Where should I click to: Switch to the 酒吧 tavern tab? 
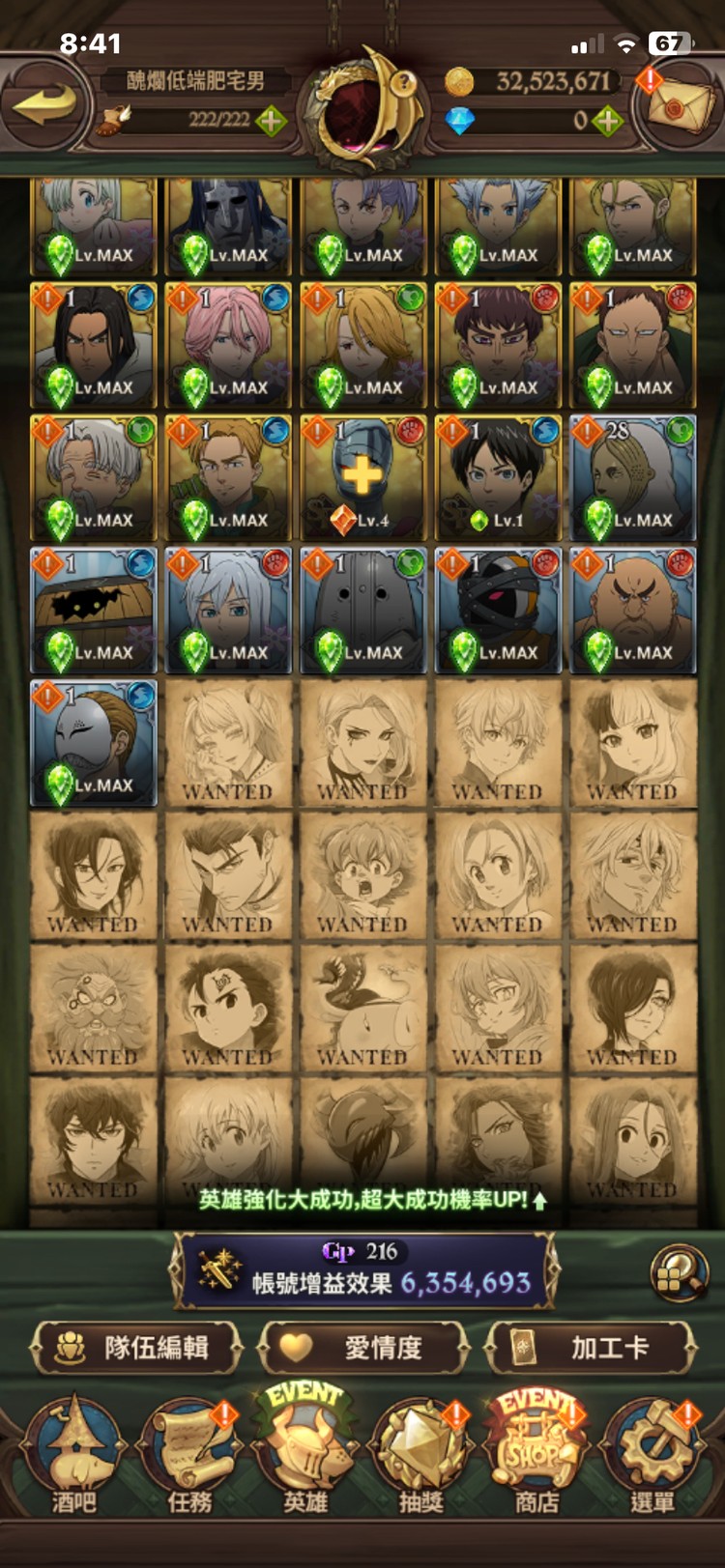pyautogui.click(x=73, y=1459)
